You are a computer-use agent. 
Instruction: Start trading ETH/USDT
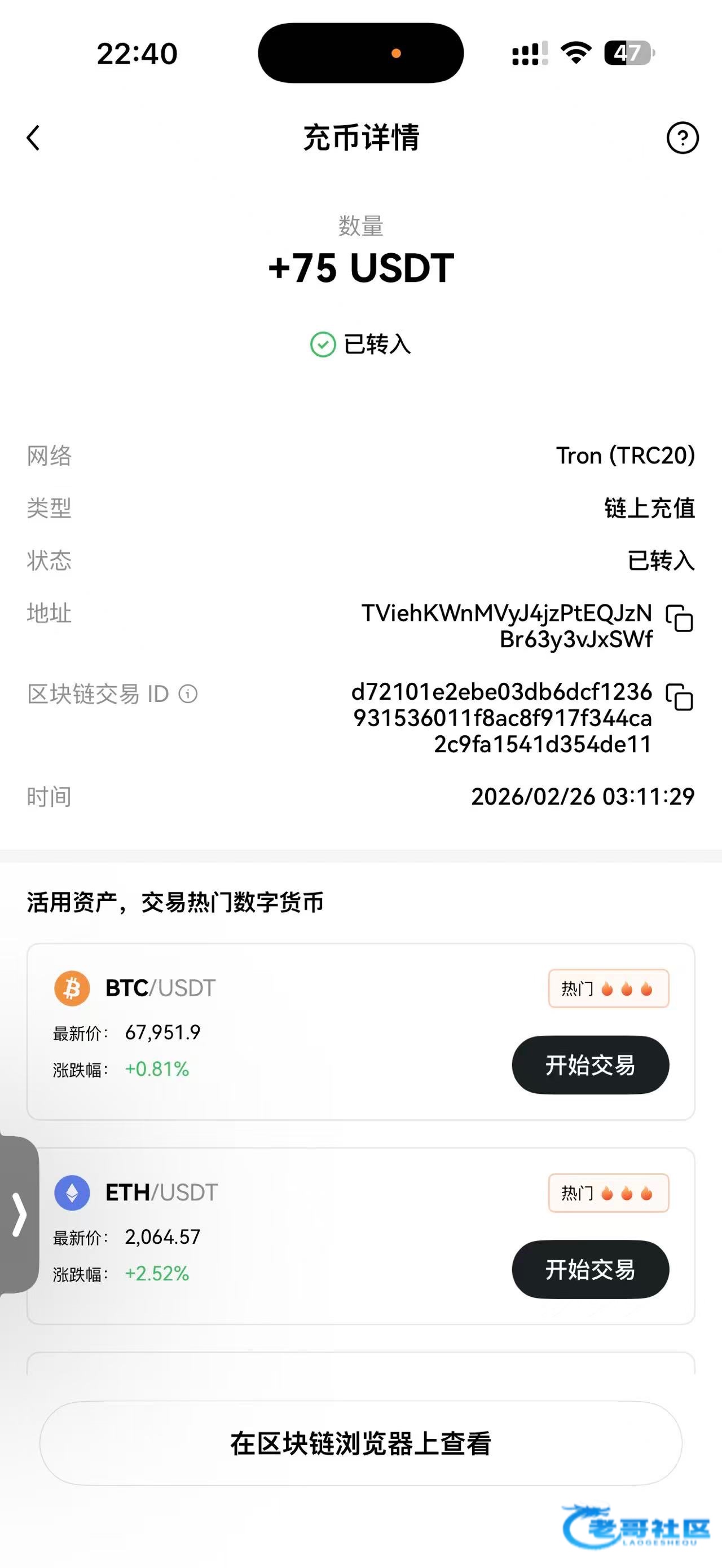pyautogui.click(x=590, y=1269)
